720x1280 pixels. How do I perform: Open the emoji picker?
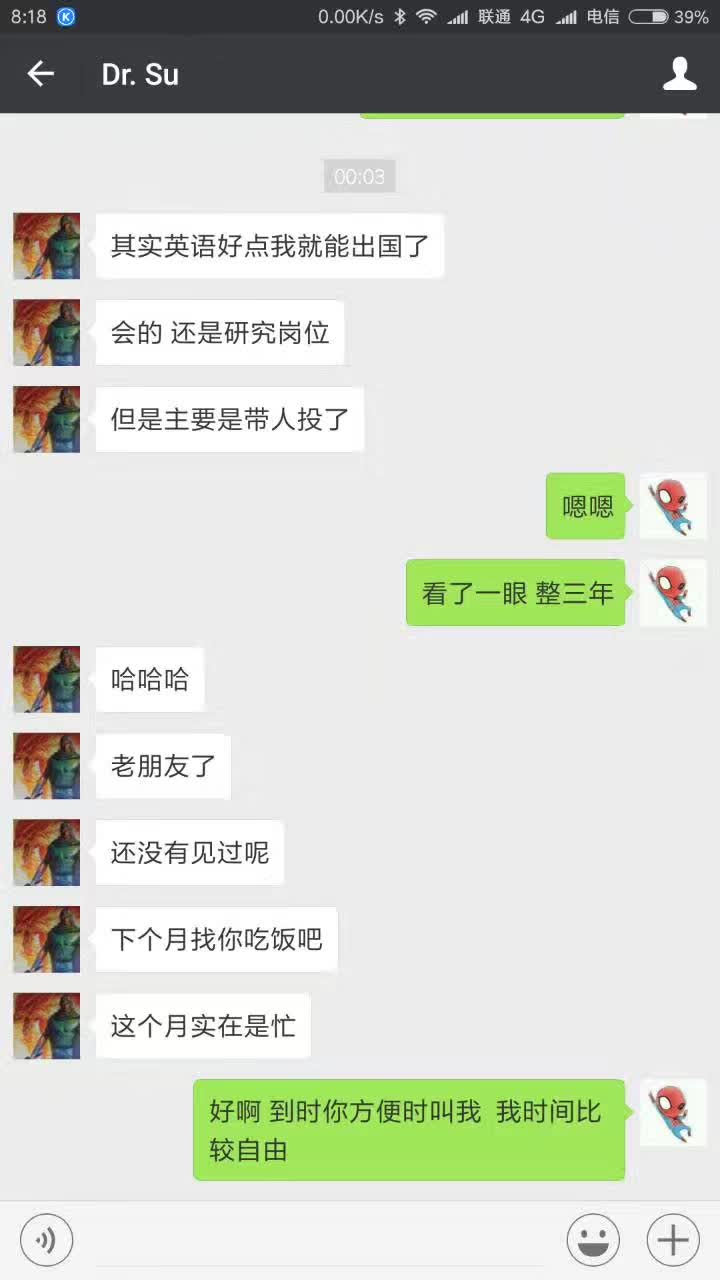tap(593, 1241)
